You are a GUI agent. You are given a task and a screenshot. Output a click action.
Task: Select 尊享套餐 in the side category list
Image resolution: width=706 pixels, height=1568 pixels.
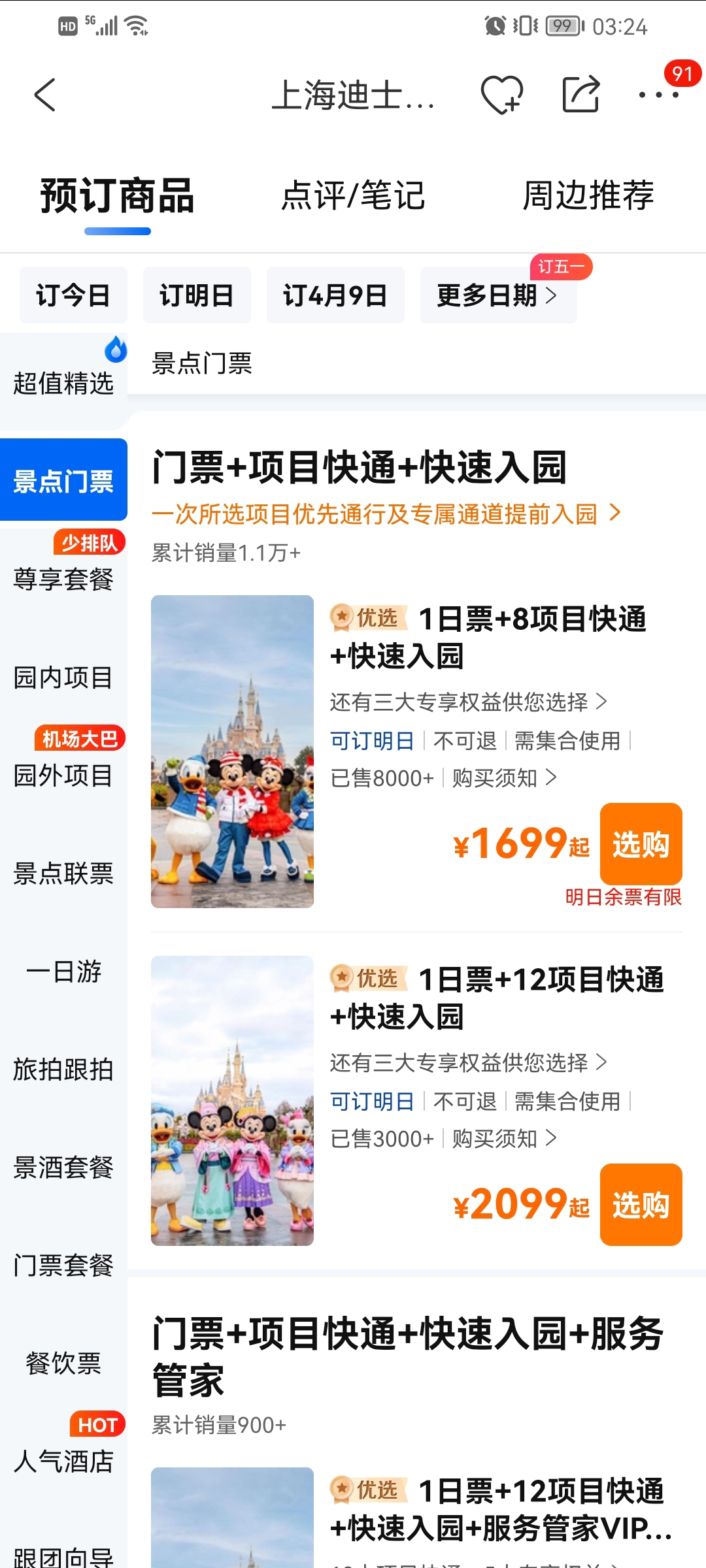click(63, 579)
